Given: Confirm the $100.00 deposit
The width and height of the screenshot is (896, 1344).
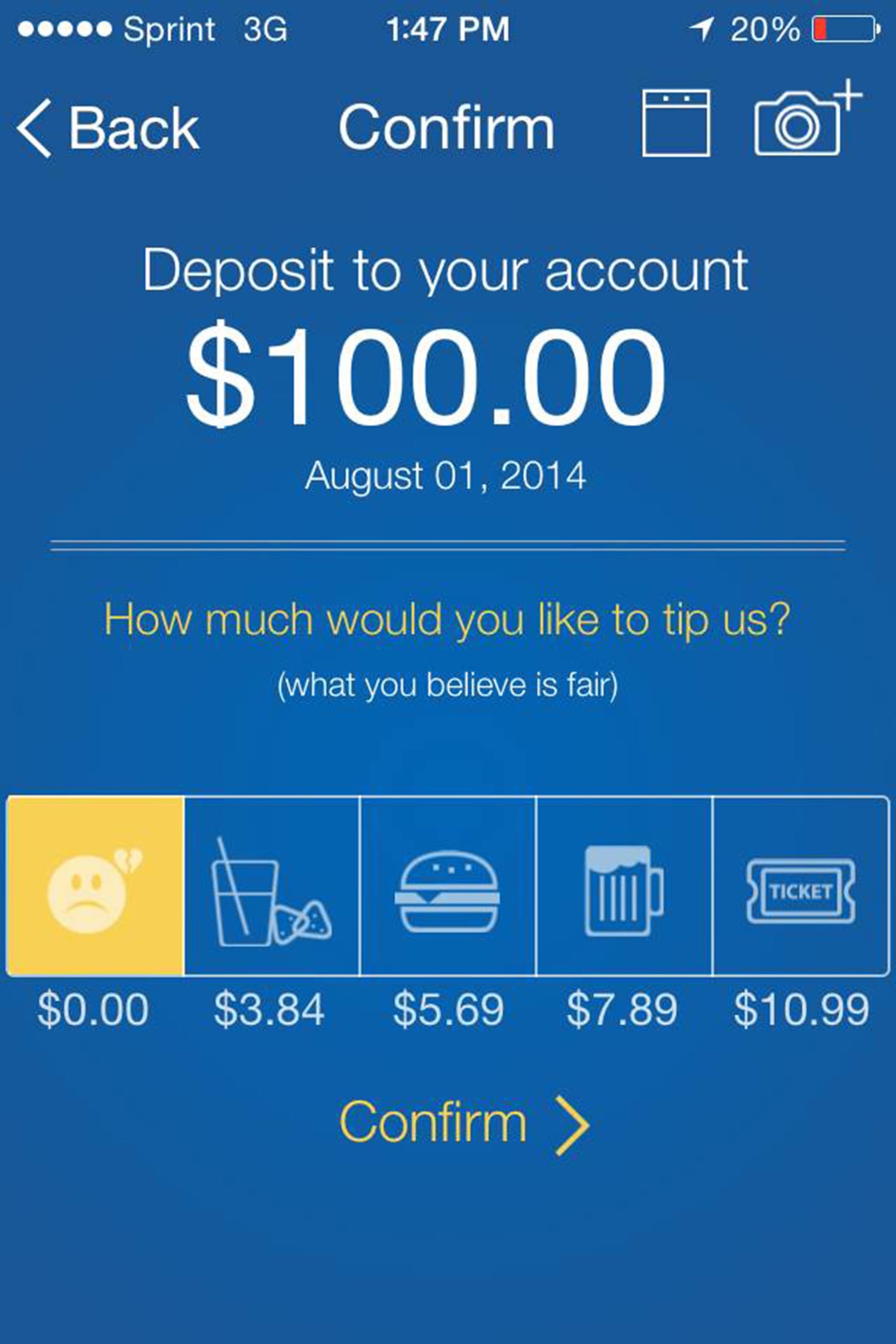Looking at the screenshot, I should tap(463, 1124).
